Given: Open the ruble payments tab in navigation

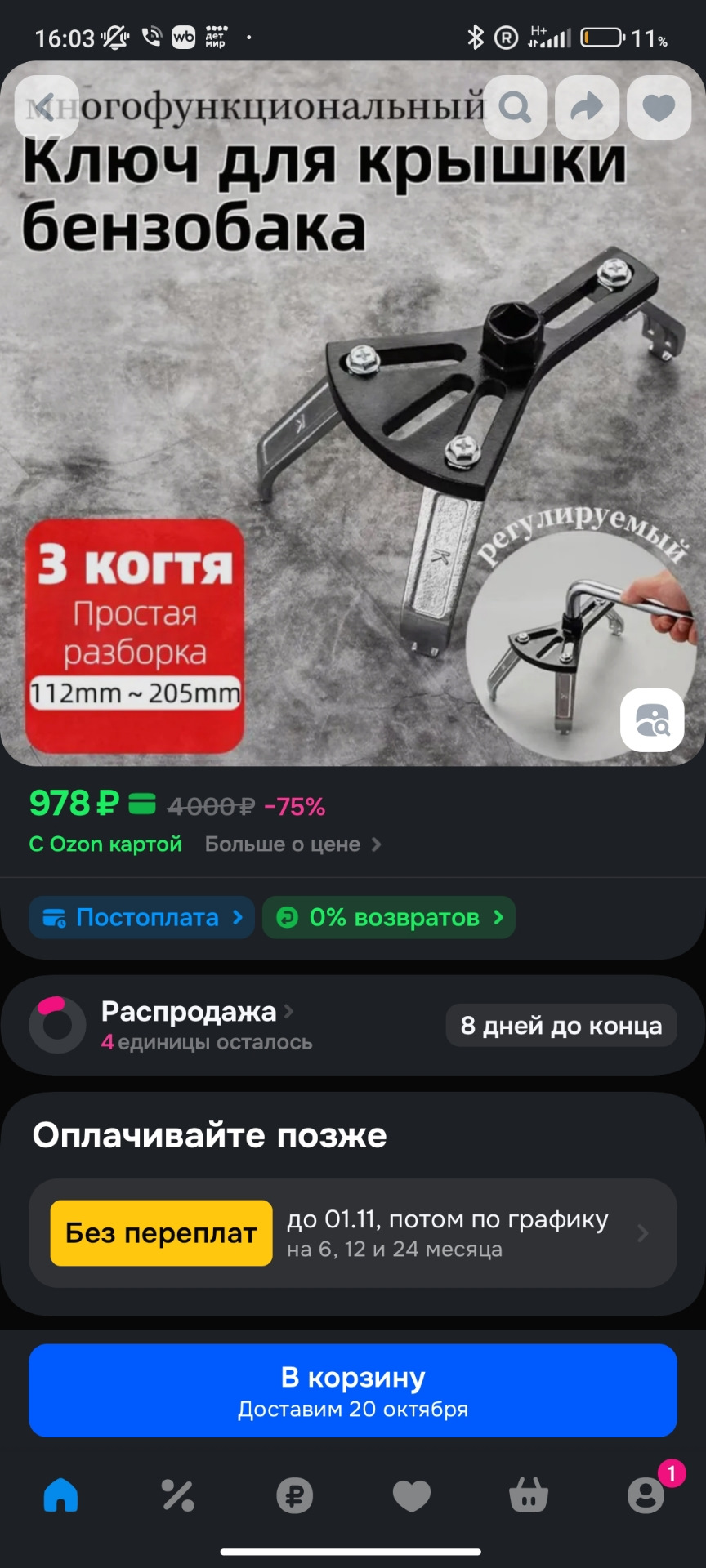Looking at the screenshot, I should (x=294, y=1495).
